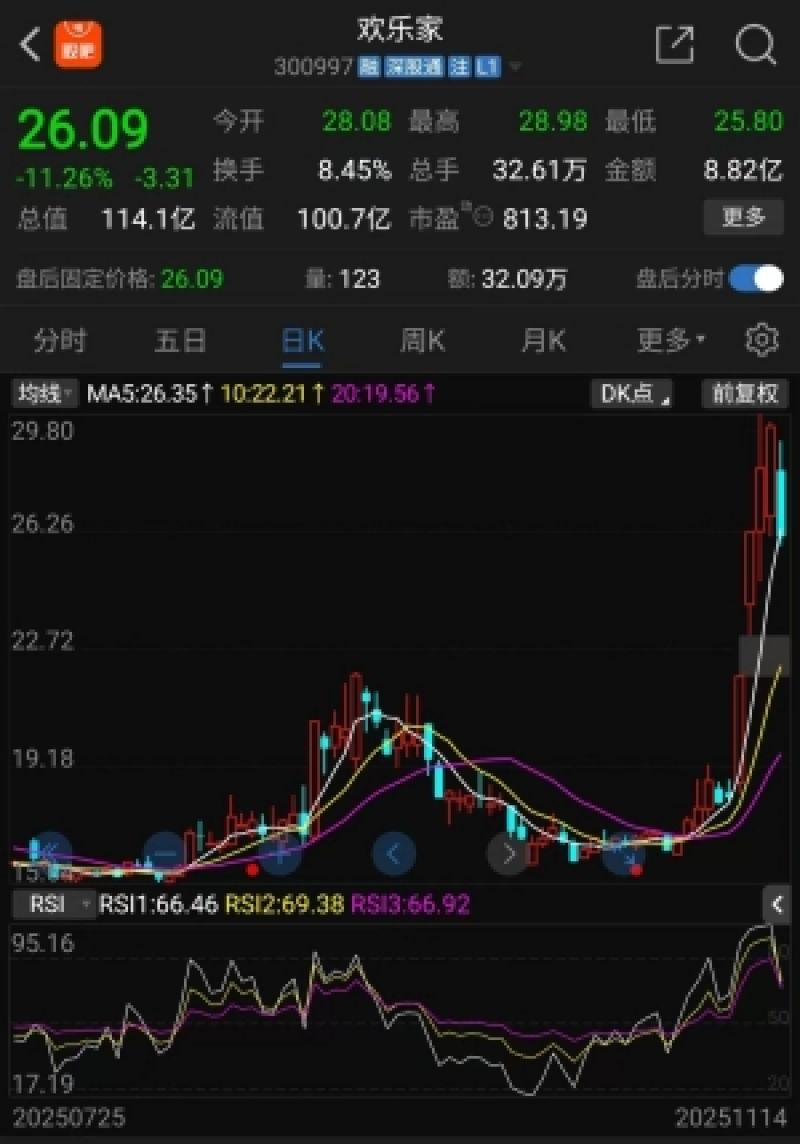Screen dimensions: 800x1144
Task: Switch to the 分时 intraday tab
Action: pos(60,340)
